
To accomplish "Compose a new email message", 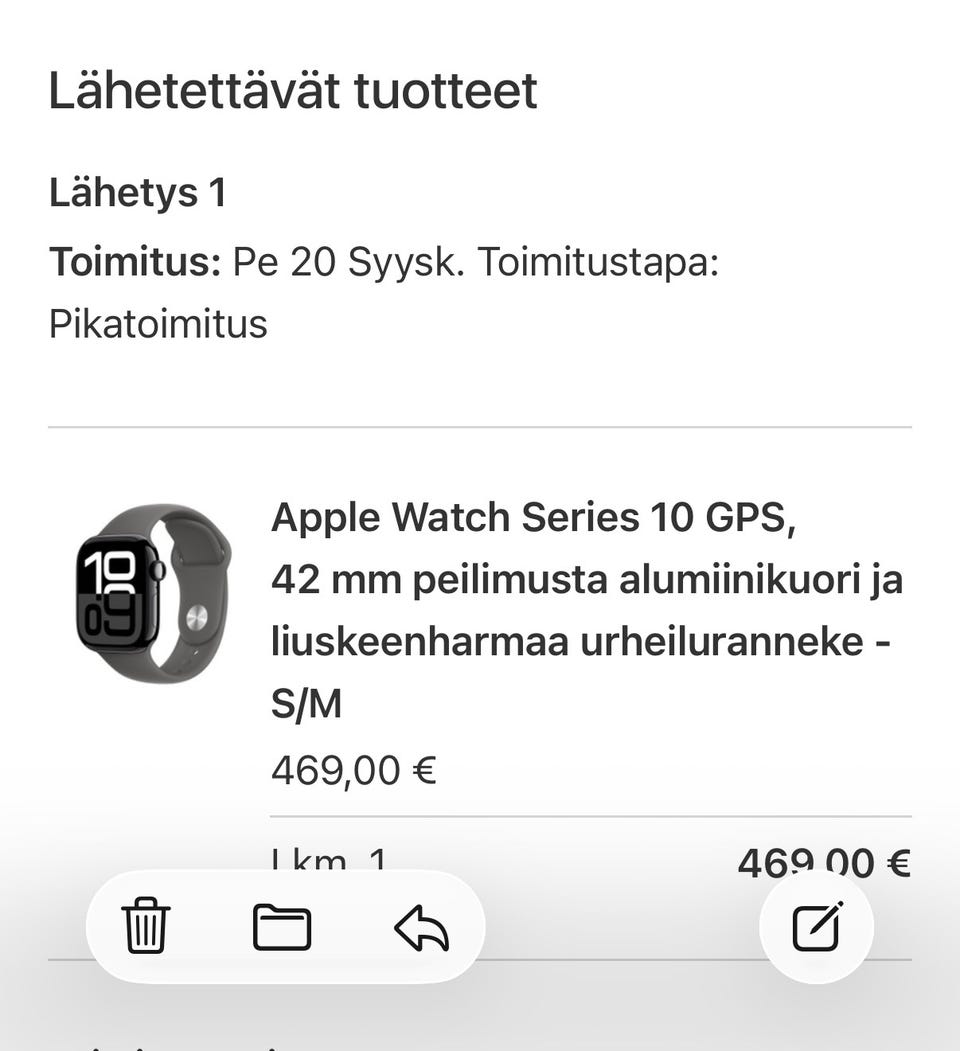I will click(817, 927).
